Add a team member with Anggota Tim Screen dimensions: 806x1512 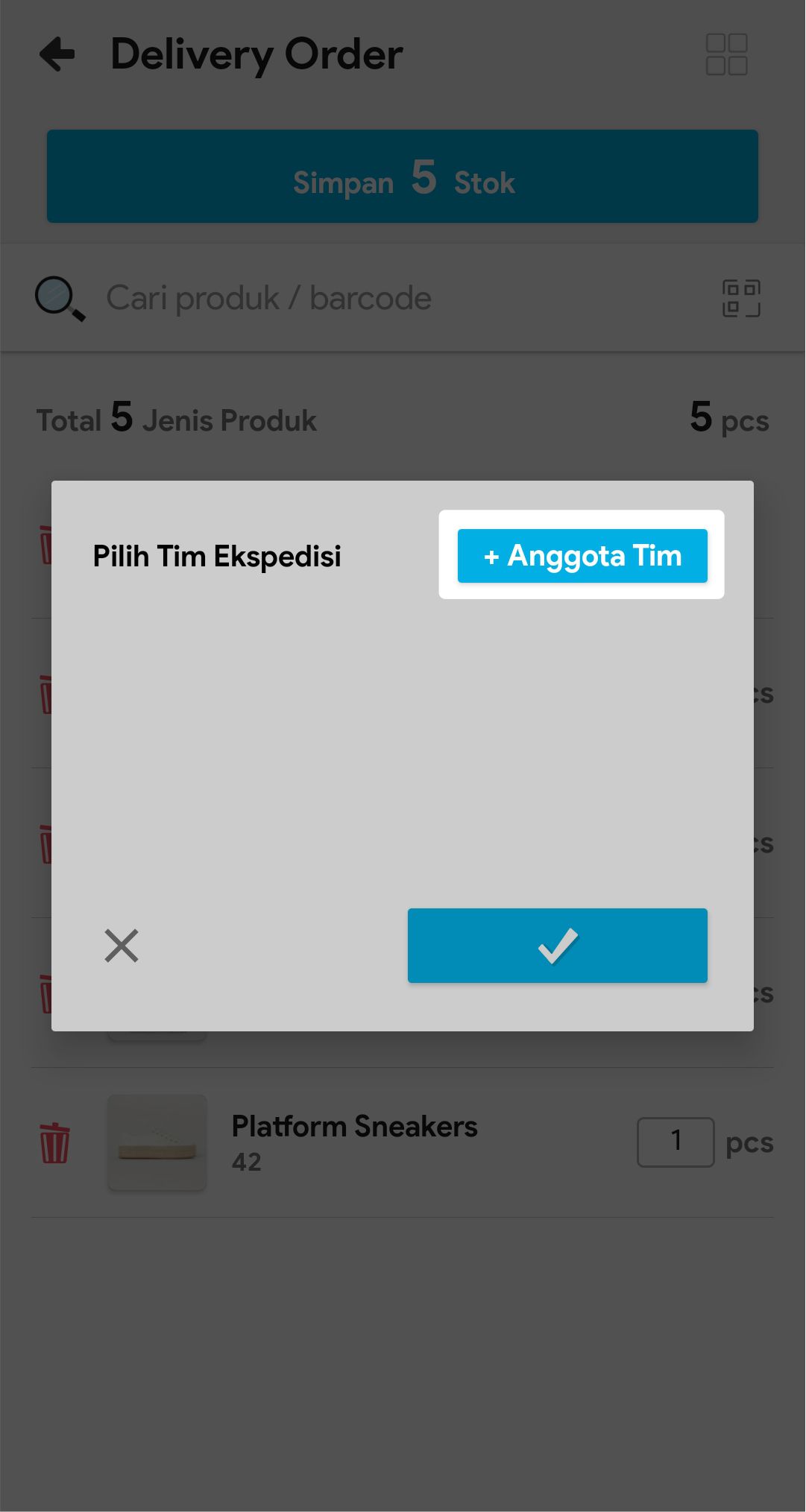pyautogui.click(x=582, y=556)
